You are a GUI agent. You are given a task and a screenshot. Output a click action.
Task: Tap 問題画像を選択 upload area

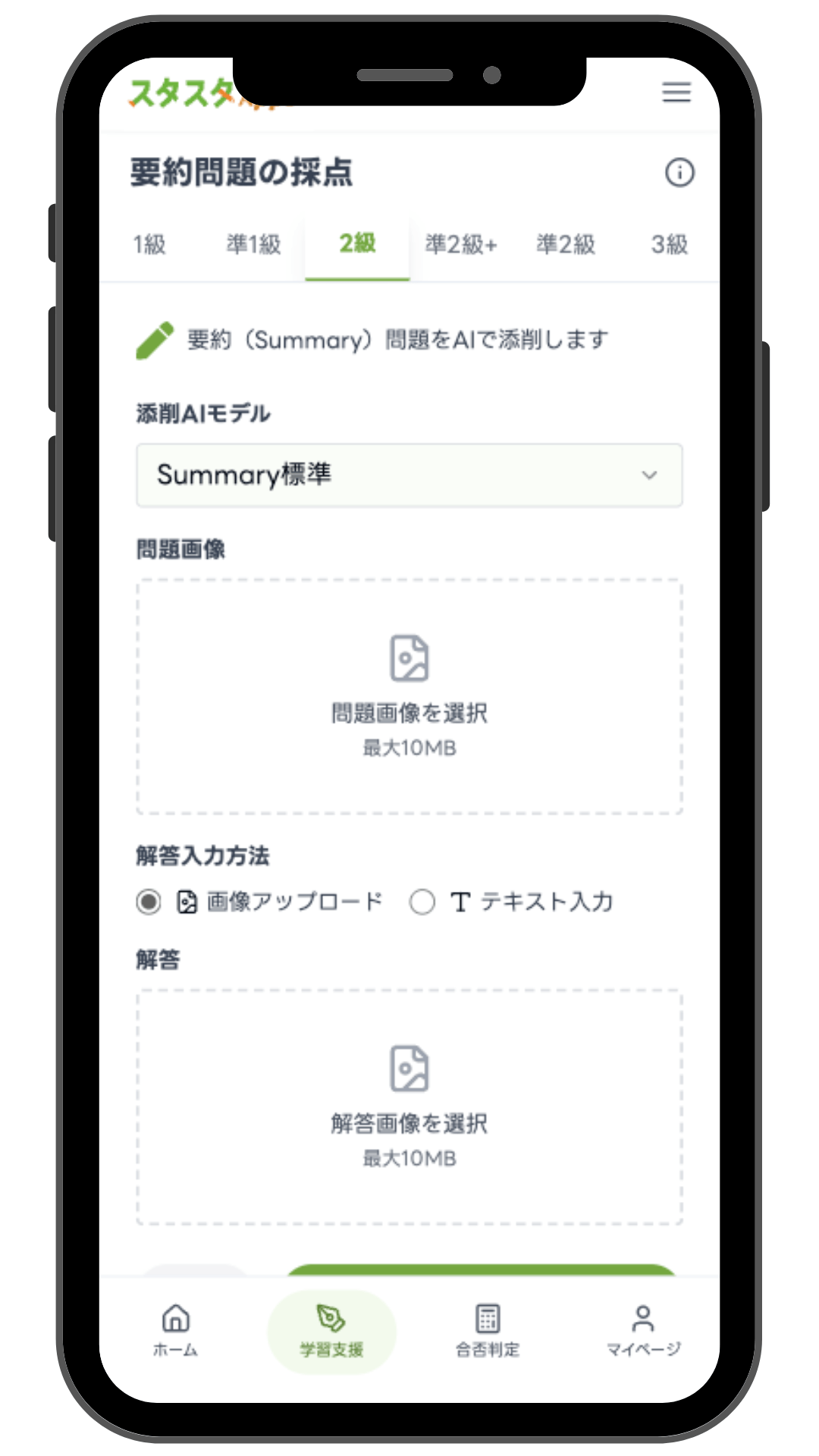409,697
